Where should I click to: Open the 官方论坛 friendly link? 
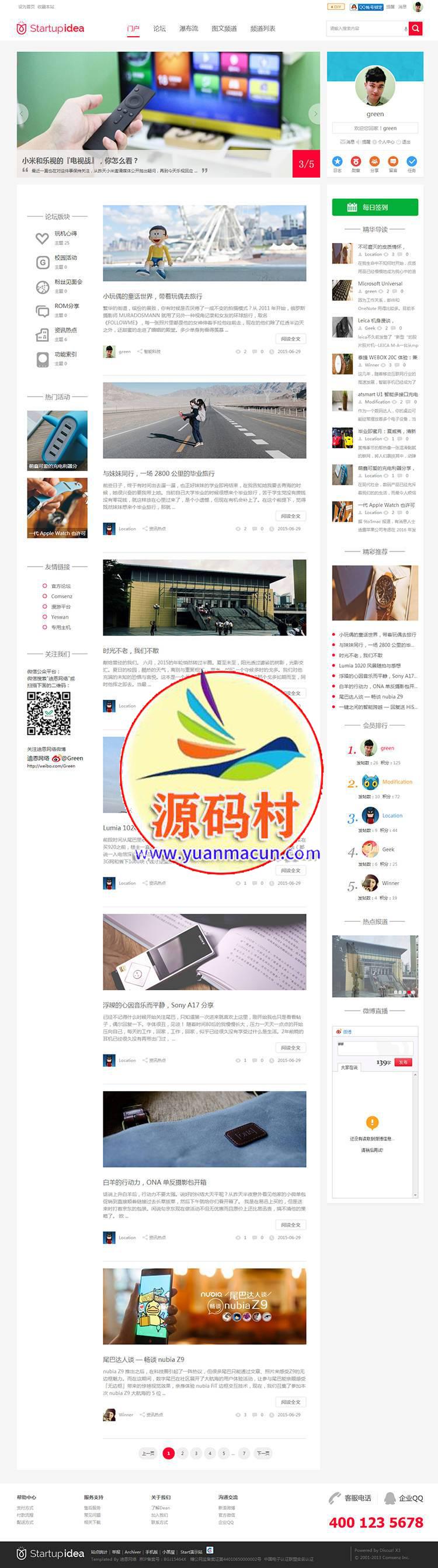(61, 586)
